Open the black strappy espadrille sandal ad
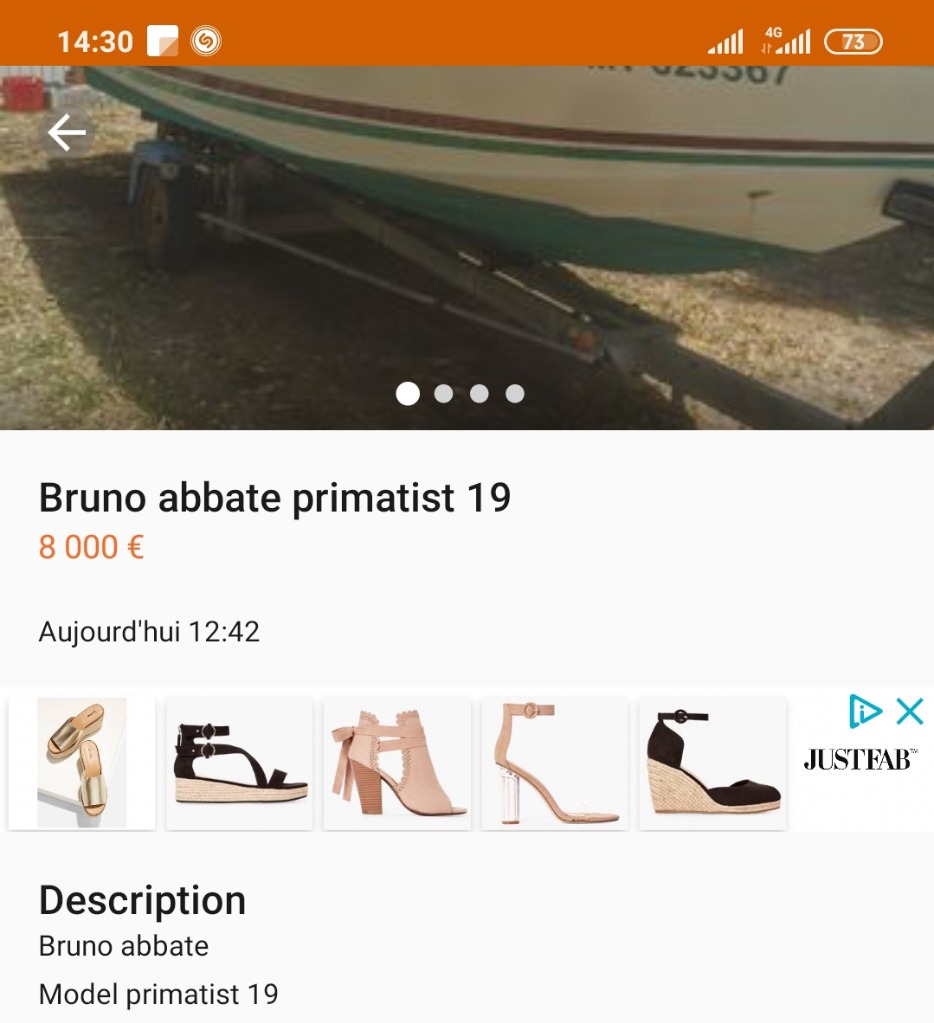 239,762
